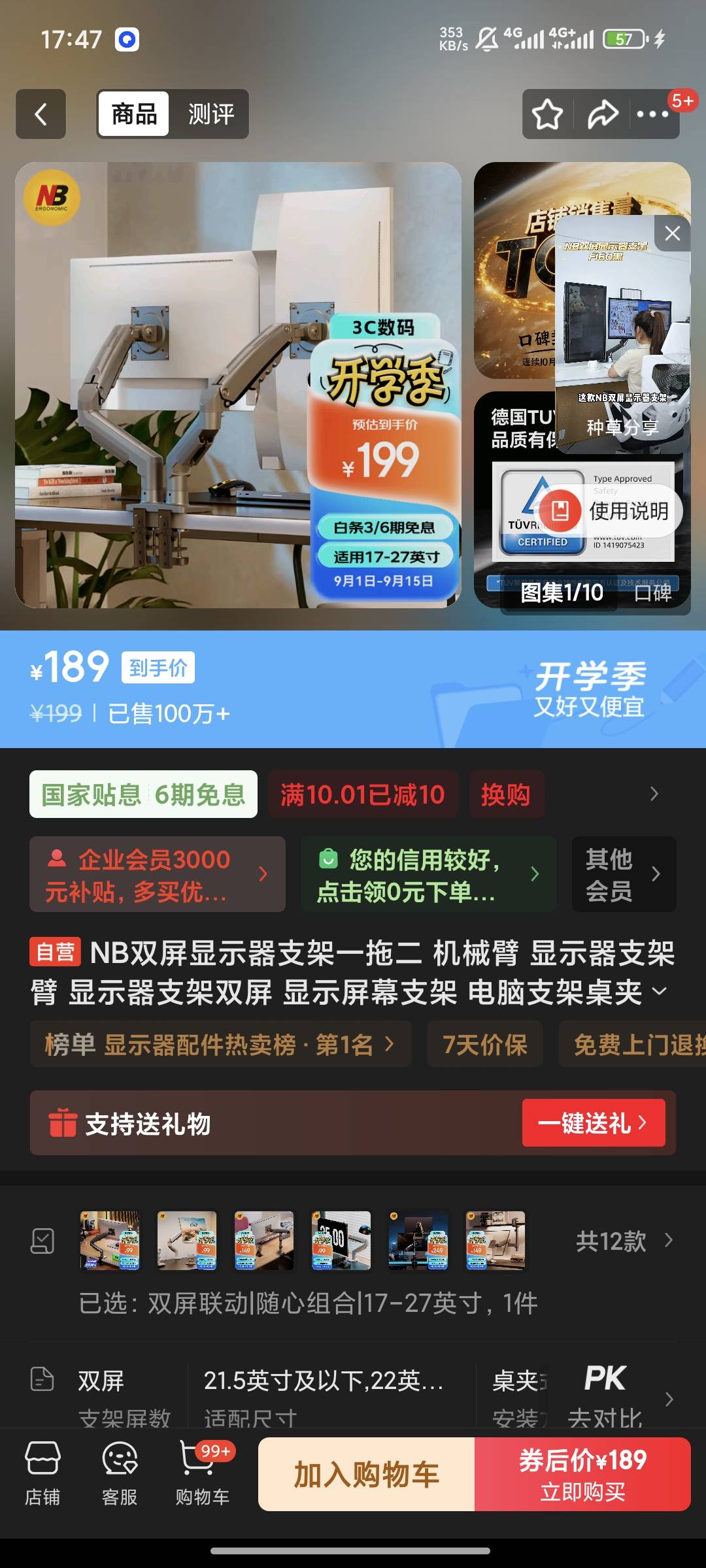This screenshot has width=706, height=1568.
Task: Select the first SKU thumbnail in the list
Action: [110, 1240]
